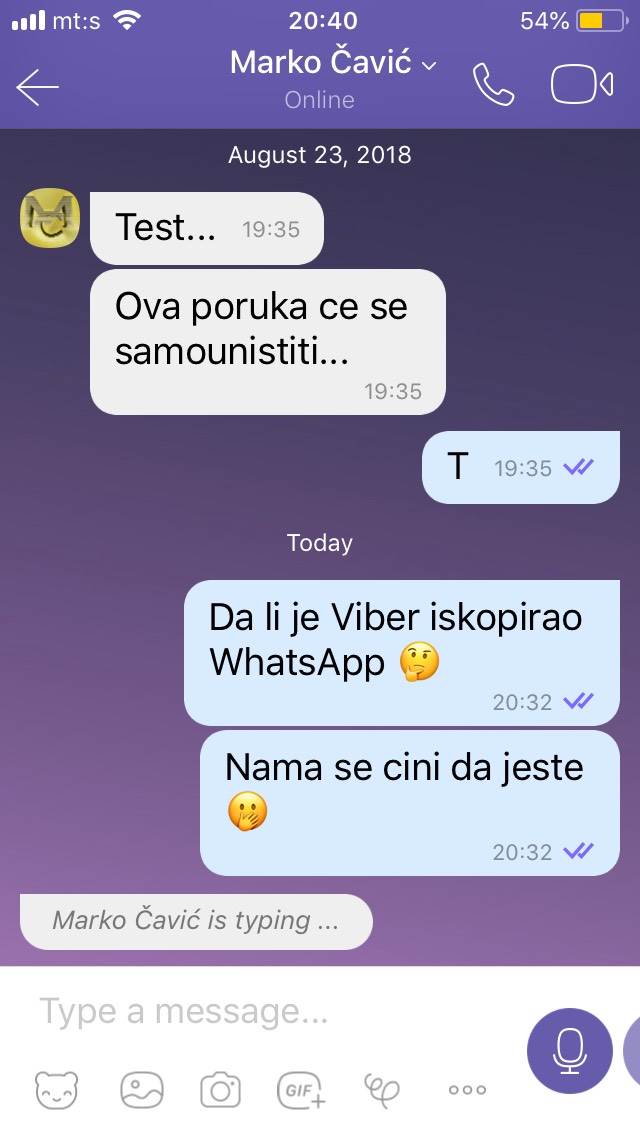Start a voice call with Marko Čavić
Screen dimensions: 640x1136
[493, 86]
